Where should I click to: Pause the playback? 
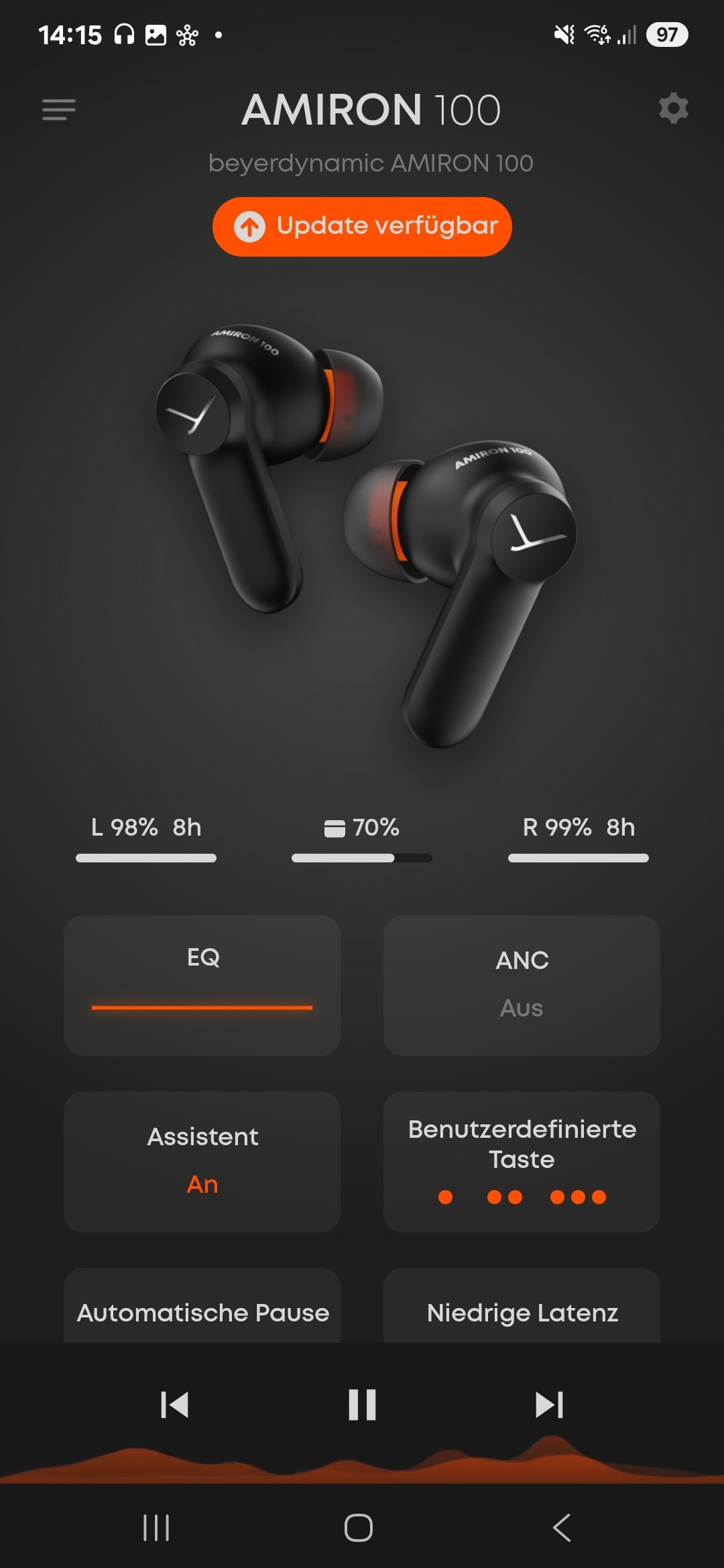click(362, 1405)
